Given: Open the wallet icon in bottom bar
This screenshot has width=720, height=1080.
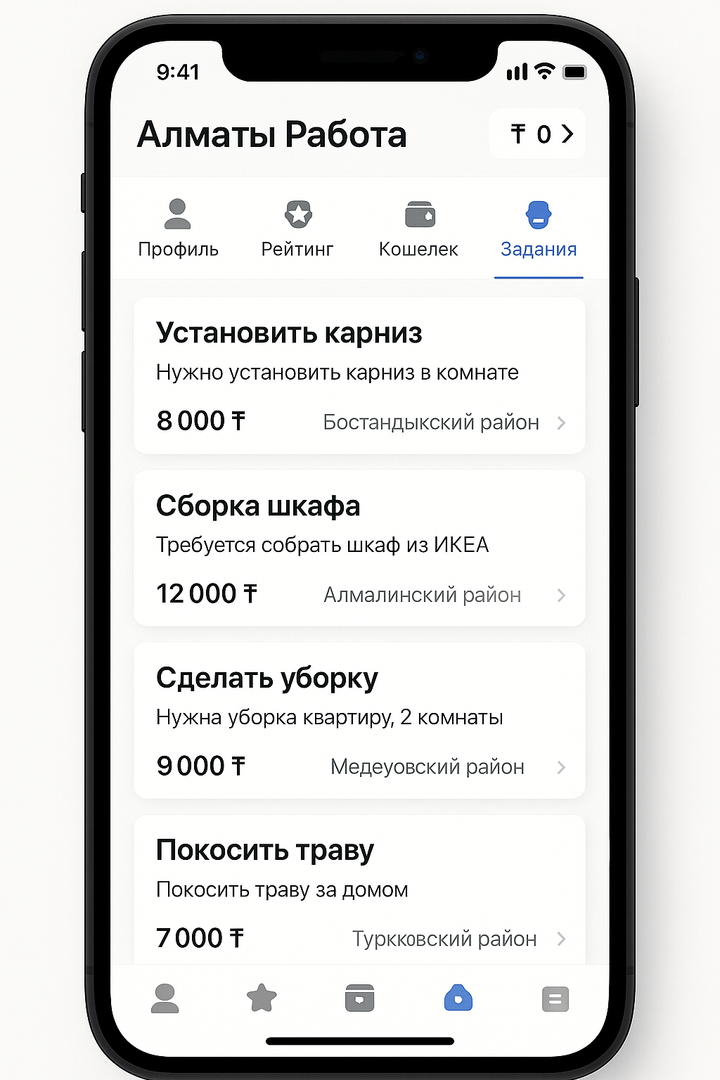Looking at the screenshot, I should coord(360,998).
